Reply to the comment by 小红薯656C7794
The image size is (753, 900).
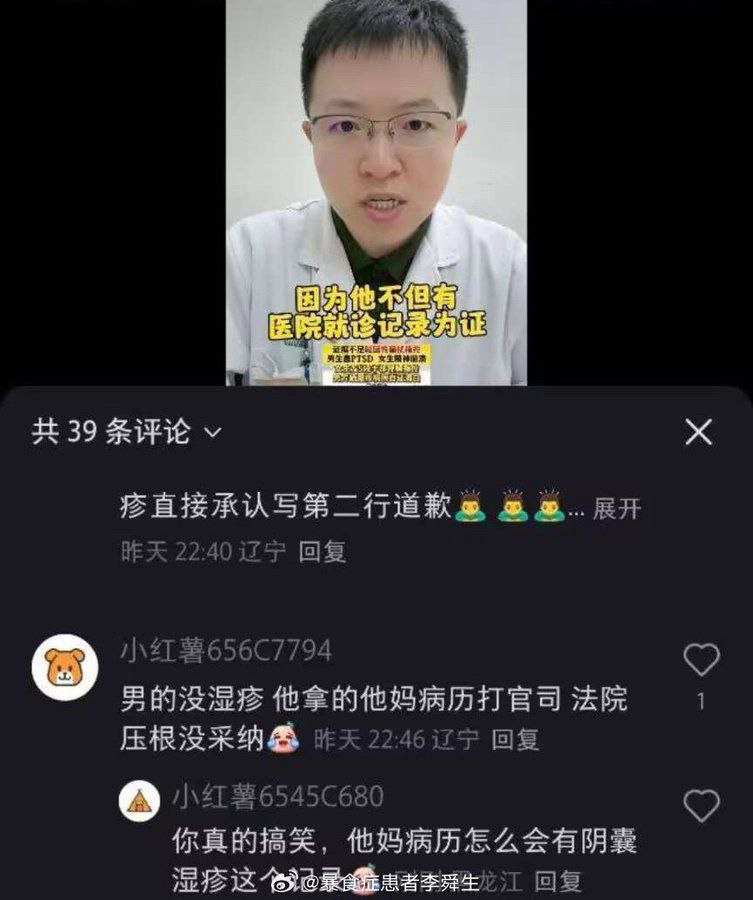coord(515,739)
